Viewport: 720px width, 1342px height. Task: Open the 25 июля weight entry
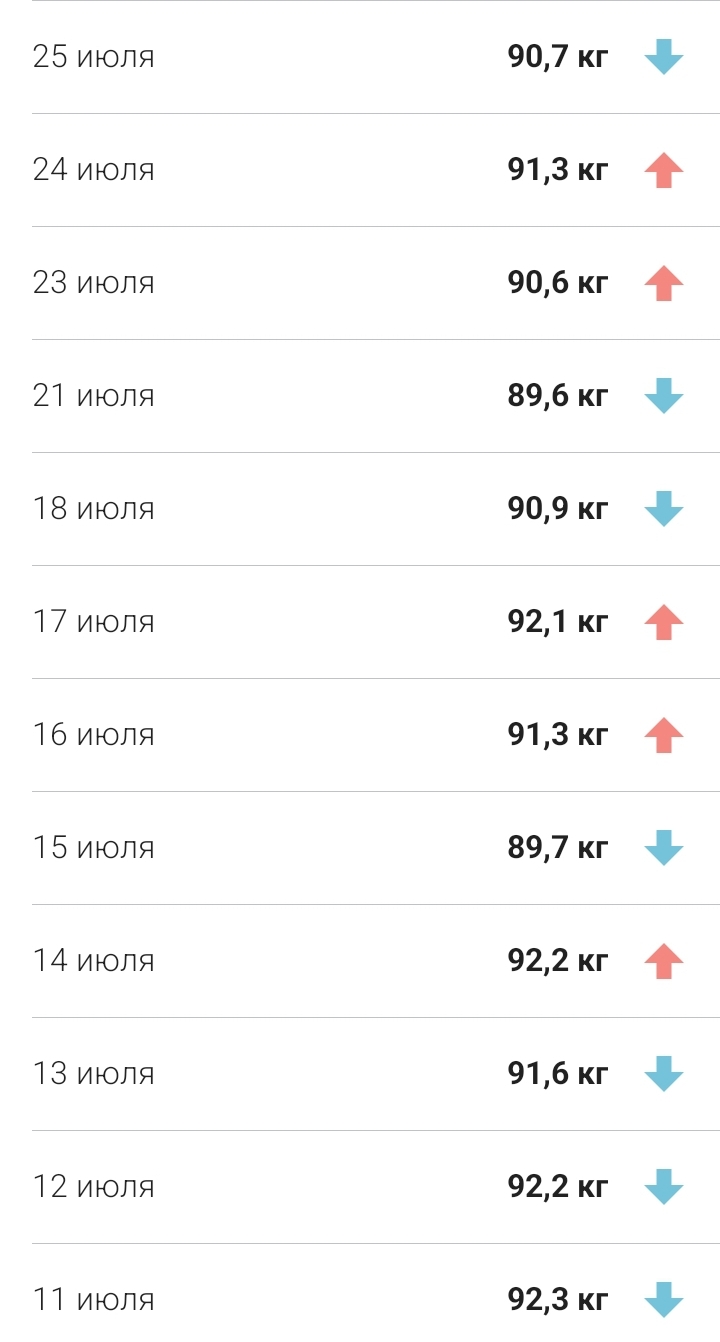click(360, 57)
